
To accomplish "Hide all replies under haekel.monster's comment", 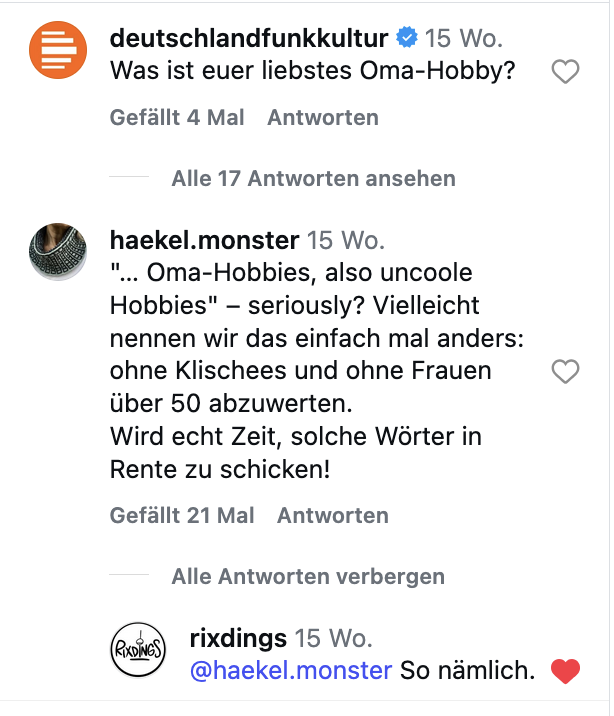I will pyautogui.click(x=308, y=577).
